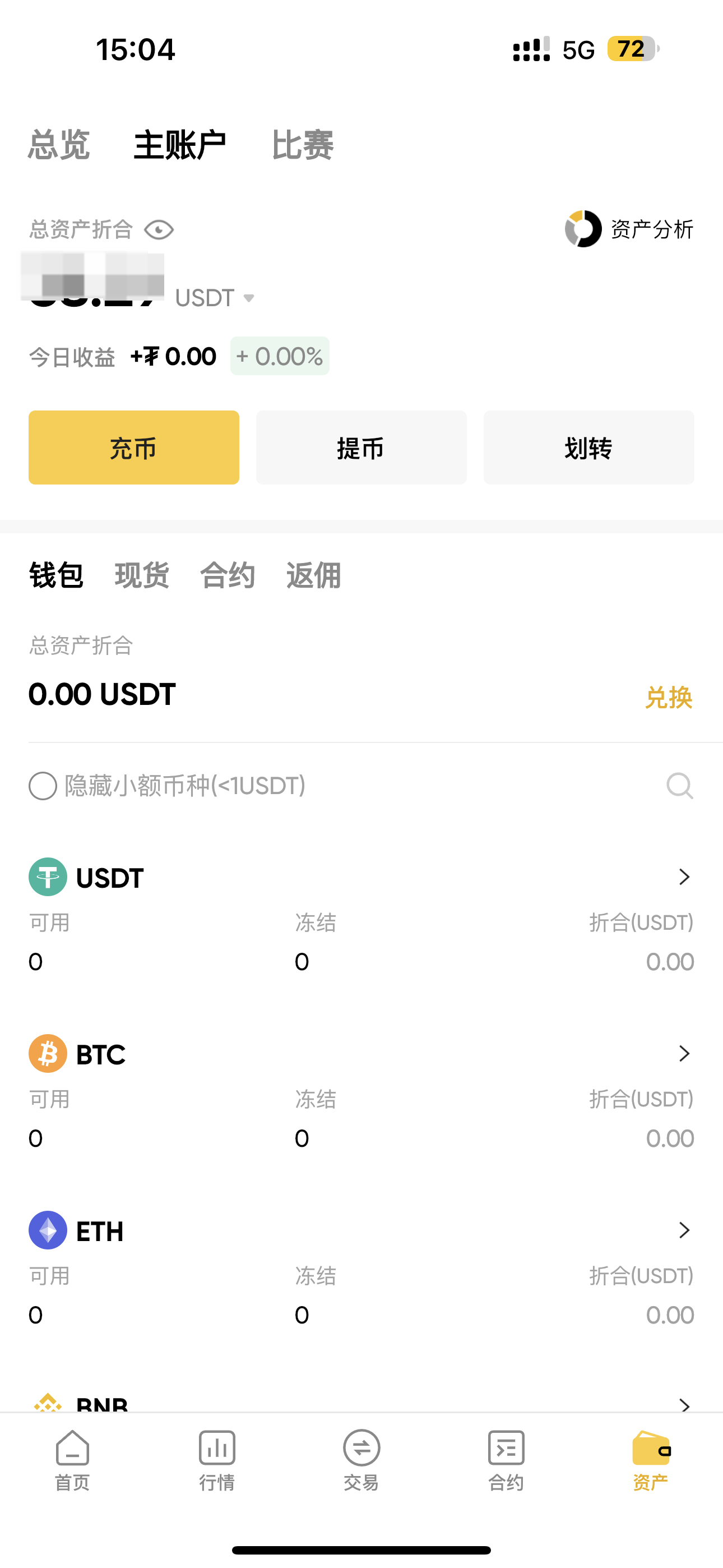Screen dimensions: 723x1568
Task: Enable 隐藏小额币种 hide small balances
Action: pyautogui.click(x=43, y=786)
